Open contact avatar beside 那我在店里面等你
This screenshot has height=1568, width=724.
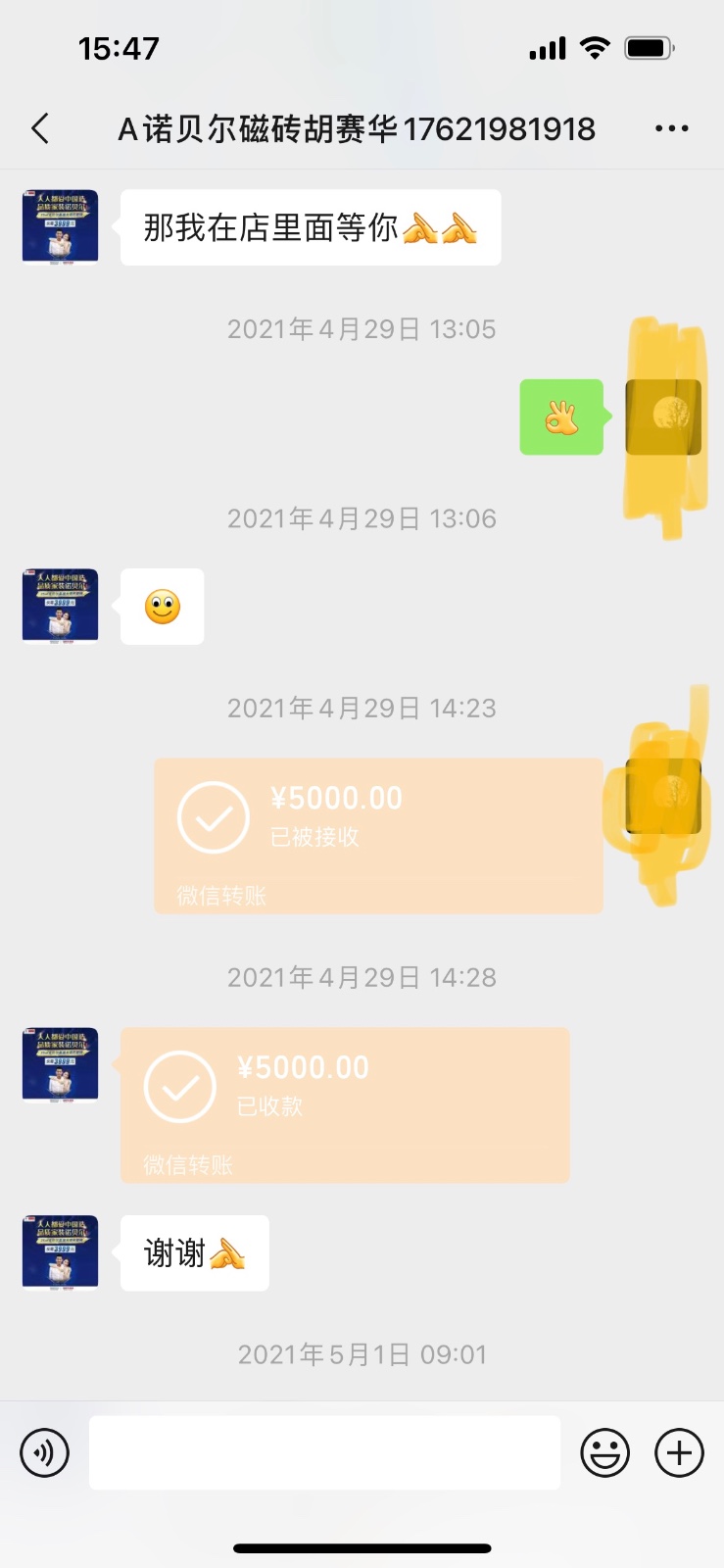61,227
